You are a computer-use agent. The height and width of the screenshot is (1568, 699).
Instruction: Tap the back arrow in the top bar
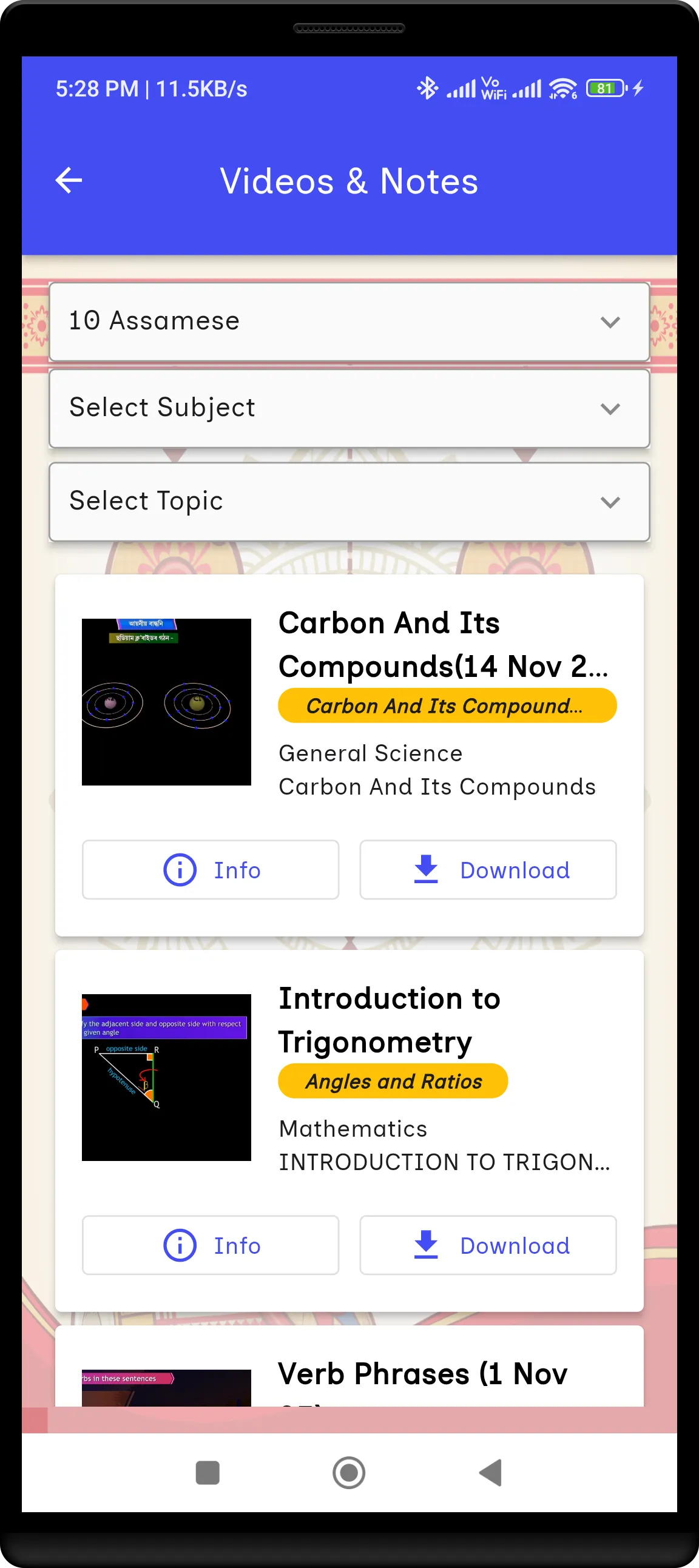[69, 180]
